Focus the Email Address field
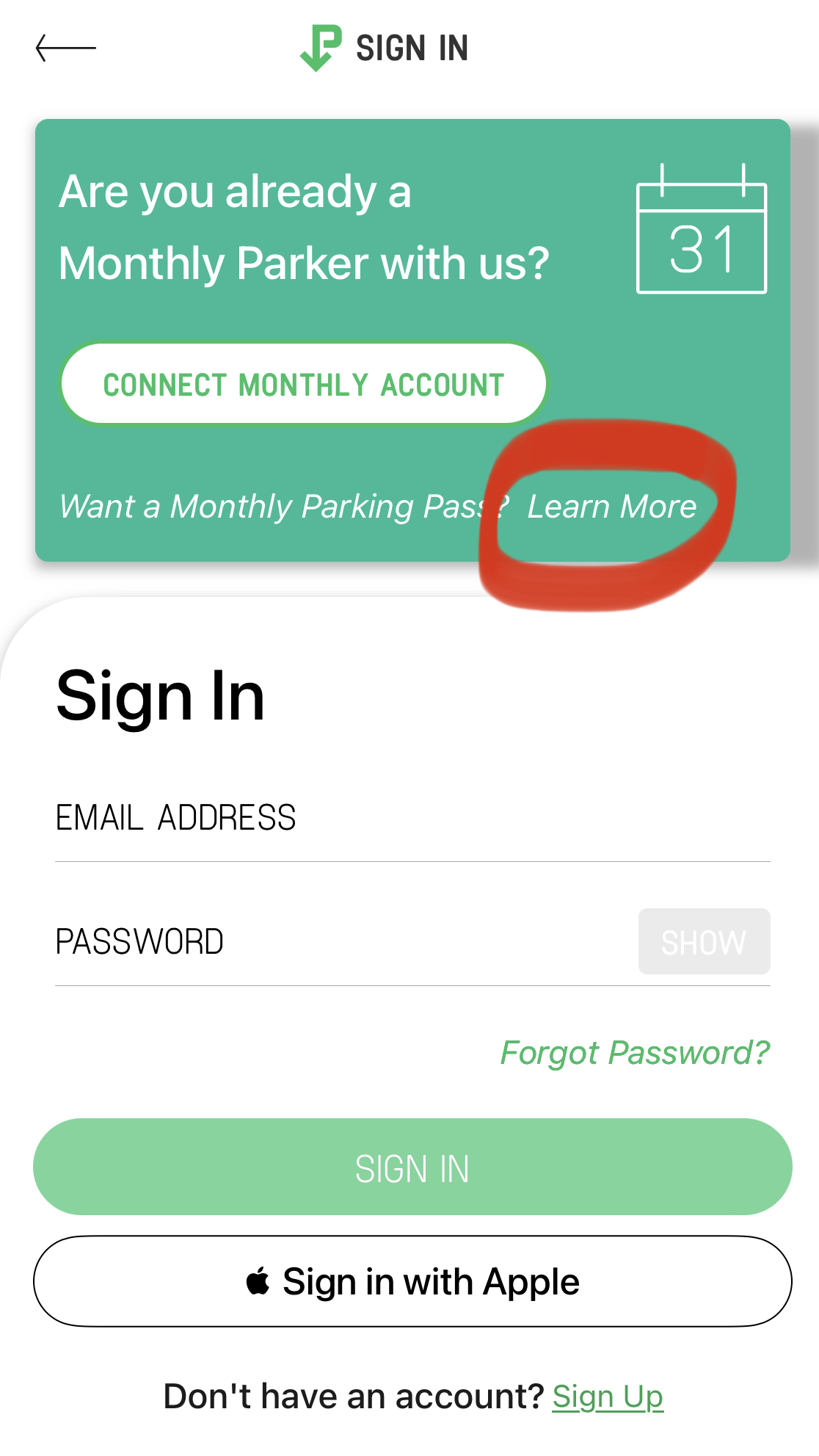 [411, 819]
